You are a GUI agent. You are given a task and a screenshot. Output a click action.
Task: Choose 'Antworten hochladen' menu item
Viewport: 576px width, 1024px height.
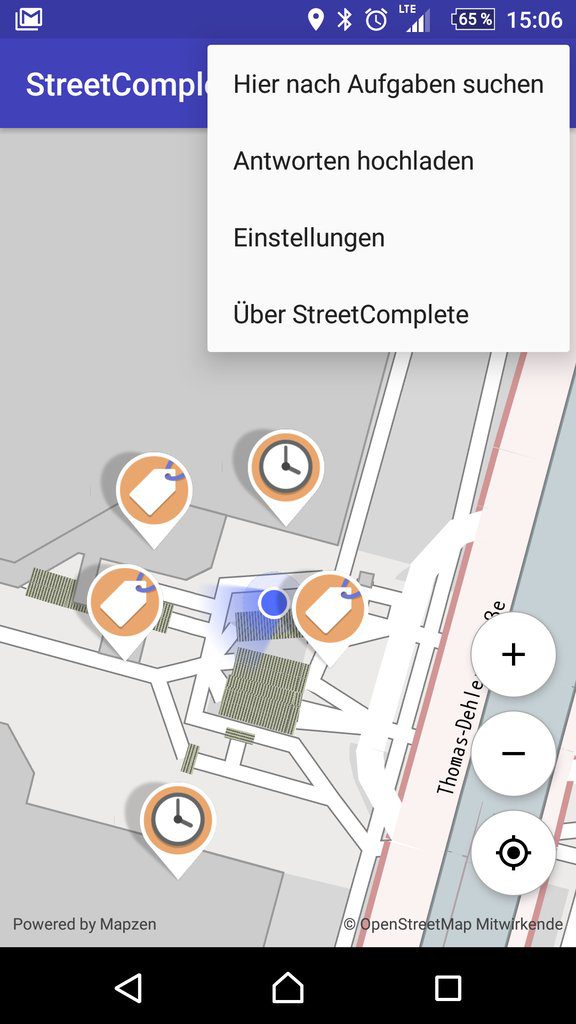pos(389,161)
